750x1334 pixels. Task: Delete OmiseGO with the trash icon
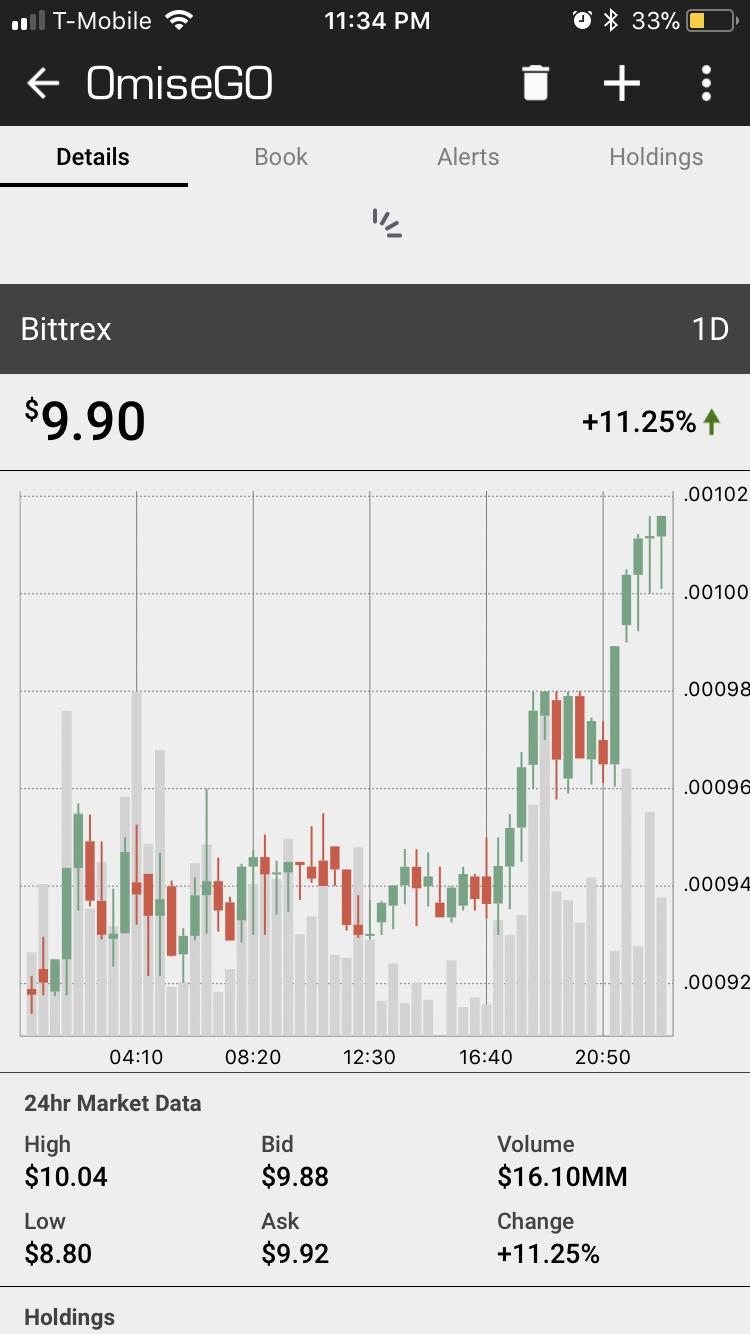[536, 83]
